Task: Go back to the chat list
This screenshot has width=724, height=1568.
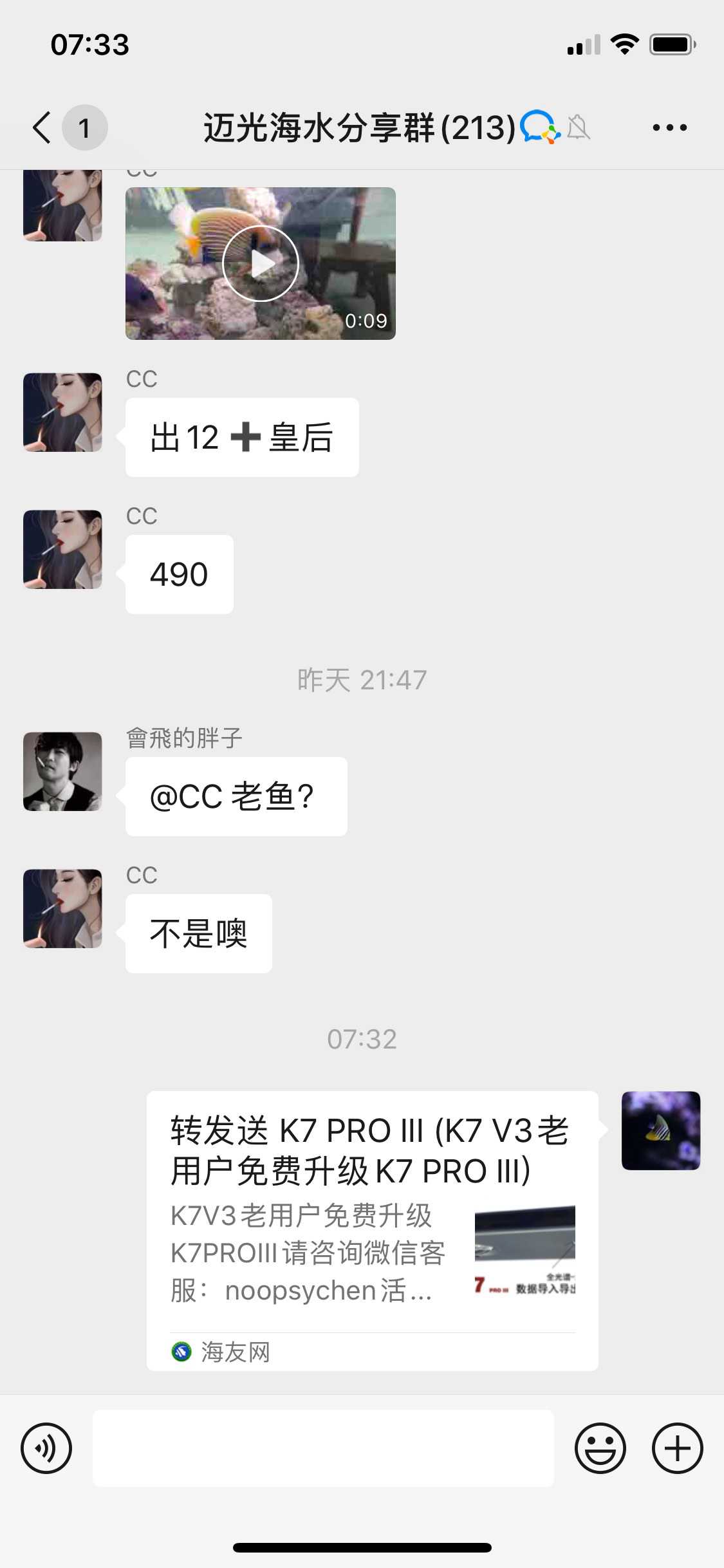Action: tap(42, 127)
